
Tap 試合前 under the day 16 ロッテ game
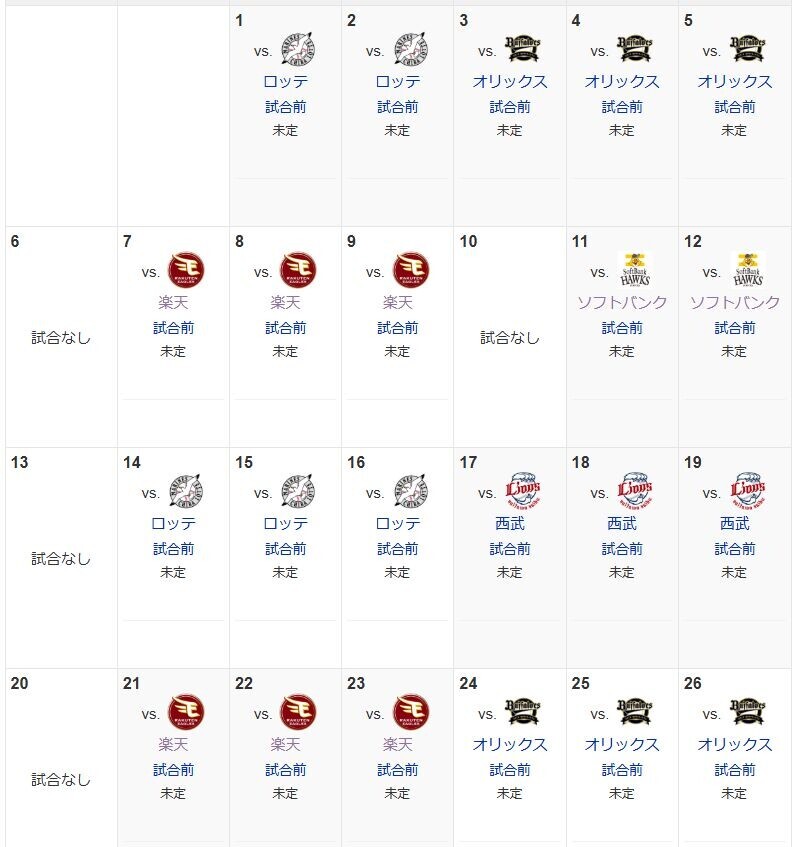pyautogui.click(x=397, y=549)
